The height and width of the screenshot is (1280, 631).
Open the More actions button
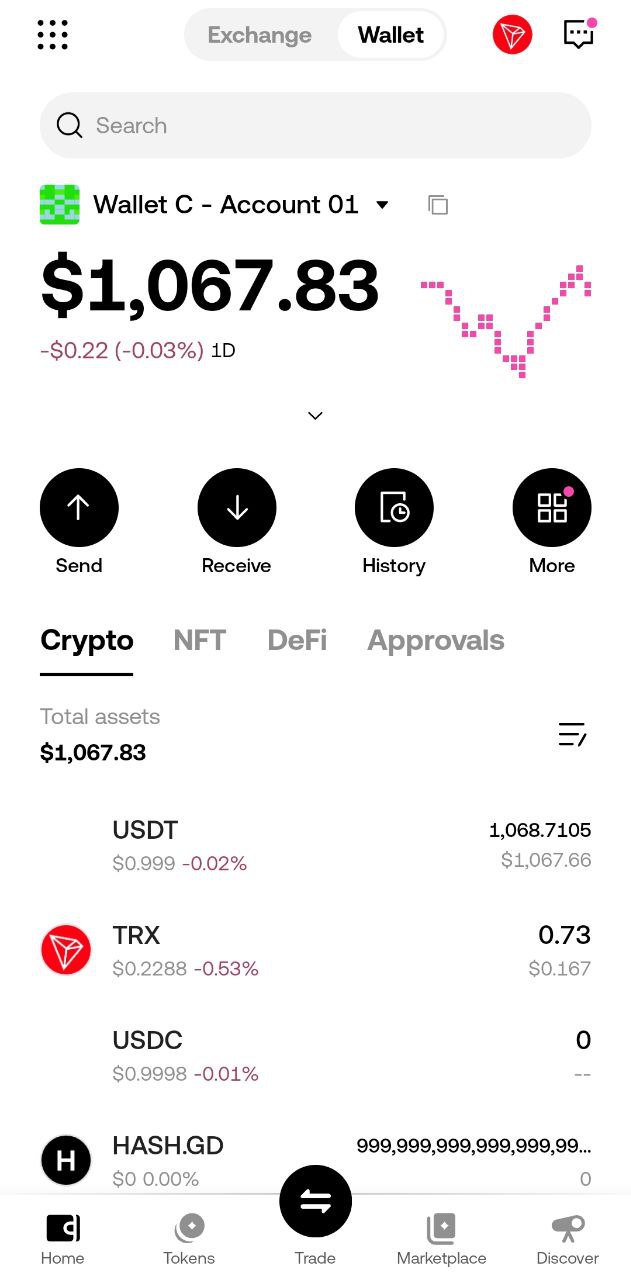click(x=551, y=508)
